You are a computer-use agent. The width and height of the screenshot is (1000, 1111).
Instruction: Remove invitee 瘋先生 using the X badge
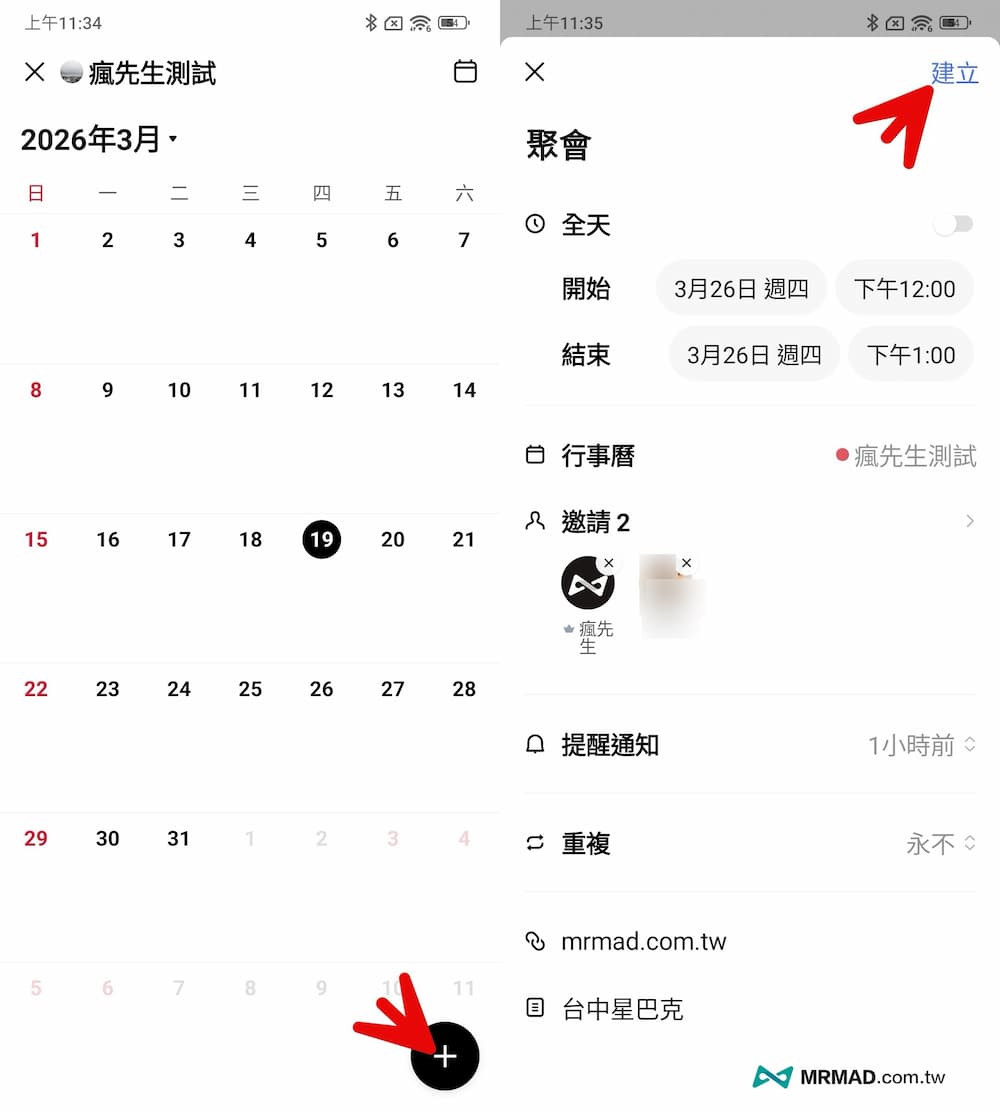click(x=610, y=563)
